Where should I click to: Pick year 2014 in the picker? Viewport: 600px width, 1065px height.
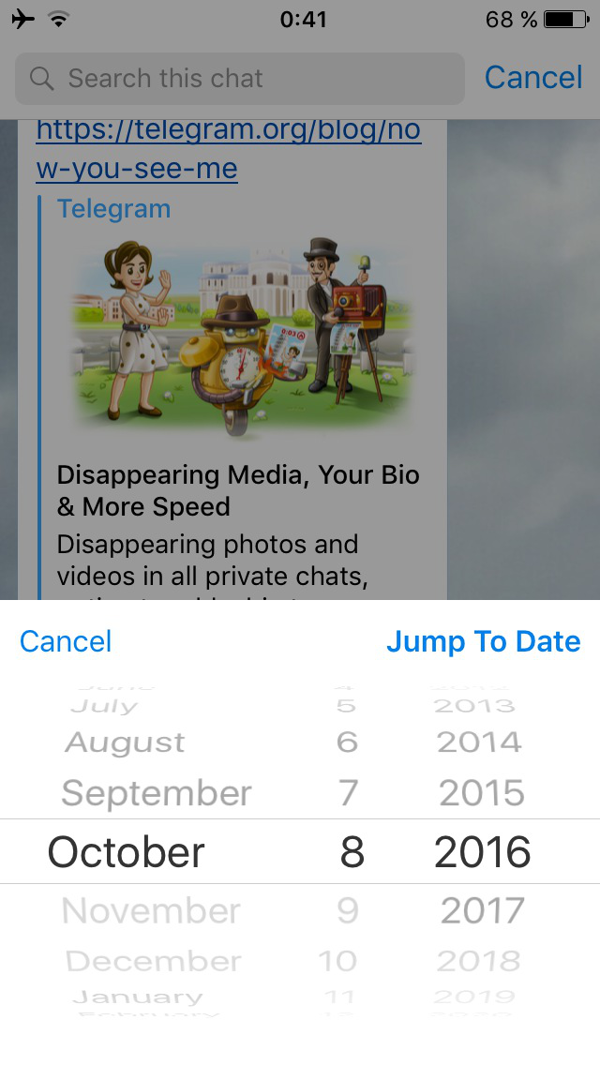pos(479,743)
